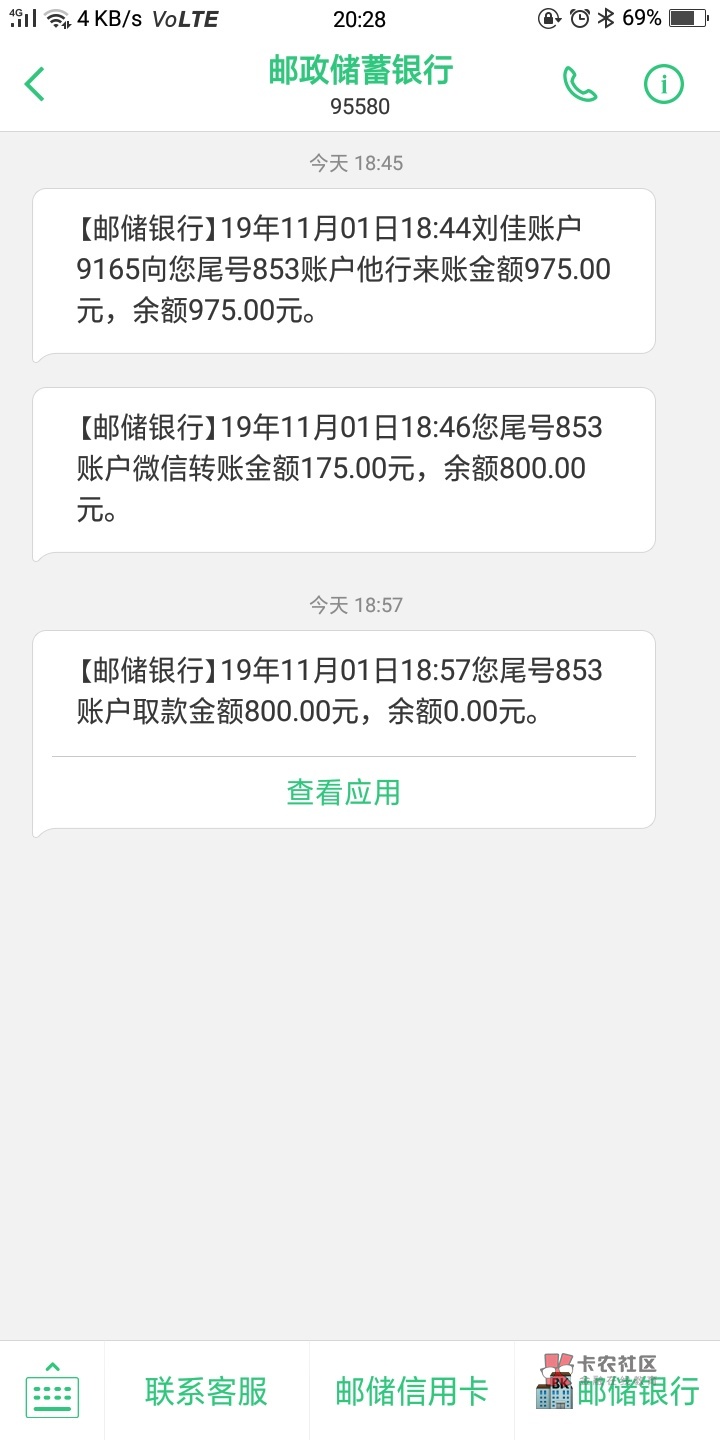The height and width of the screenshot is (1440, 720).
Task: Switch to keyboard input mode
Action: [52, 1391]
